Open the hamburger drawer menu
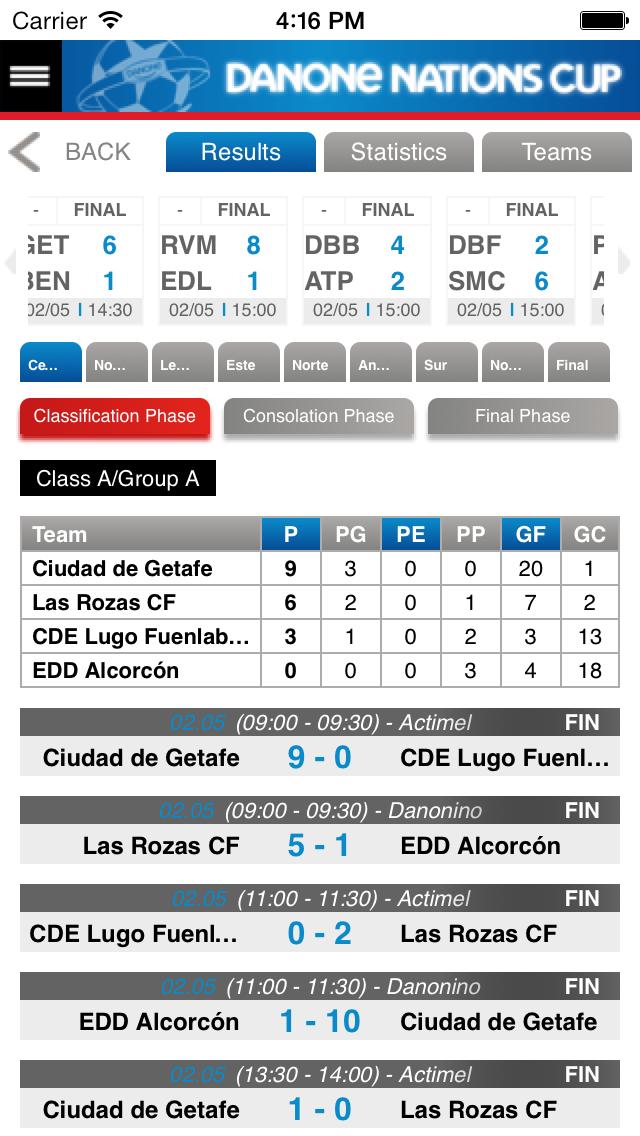The width and height of the screenshot is (640, 1136). tap(30, 76)
